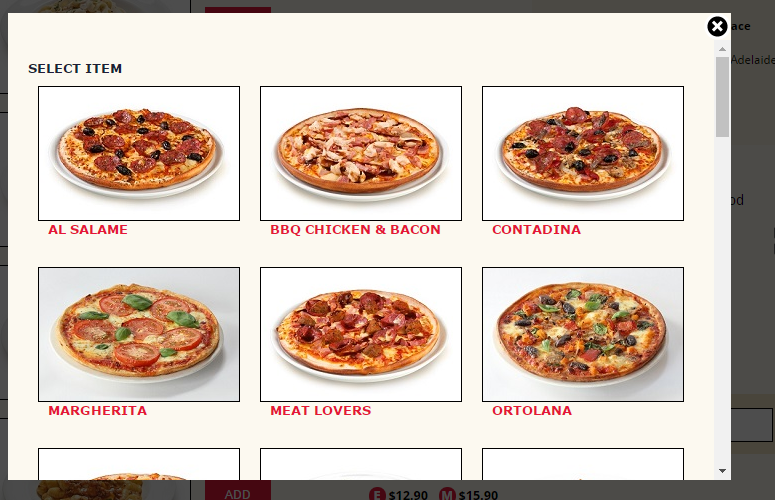Pick the Contadina pizza
The width and height of the screenshot is (775, 500).
583,153
